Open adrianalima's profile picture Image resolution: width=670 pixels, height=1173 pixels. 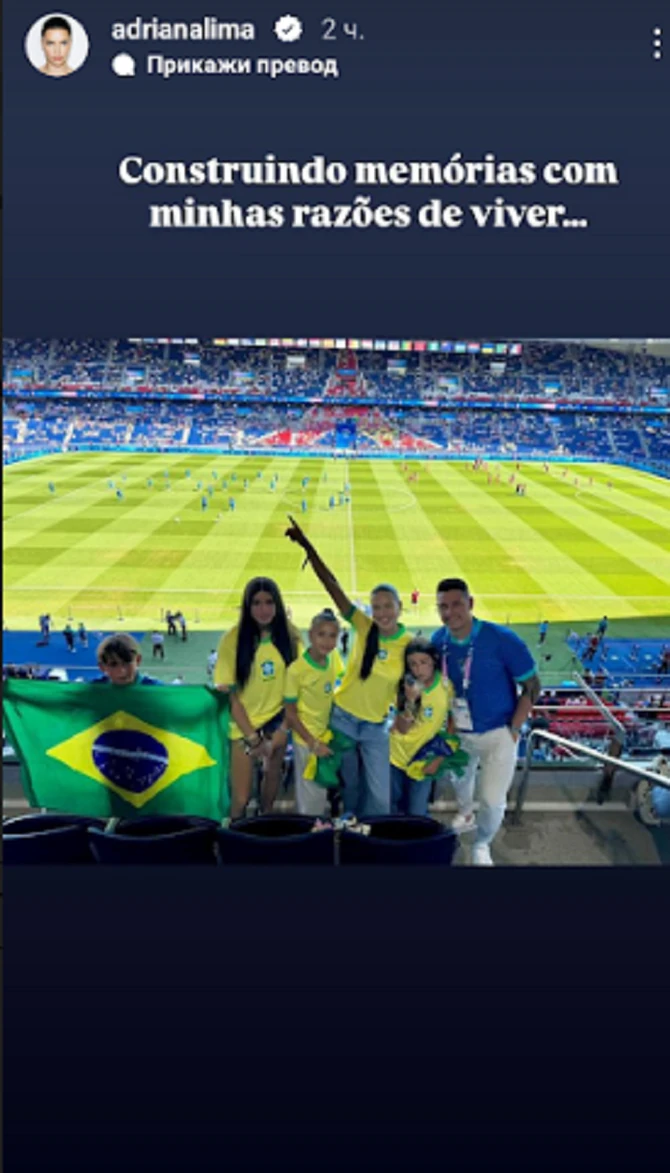click(x=56, y=45)
